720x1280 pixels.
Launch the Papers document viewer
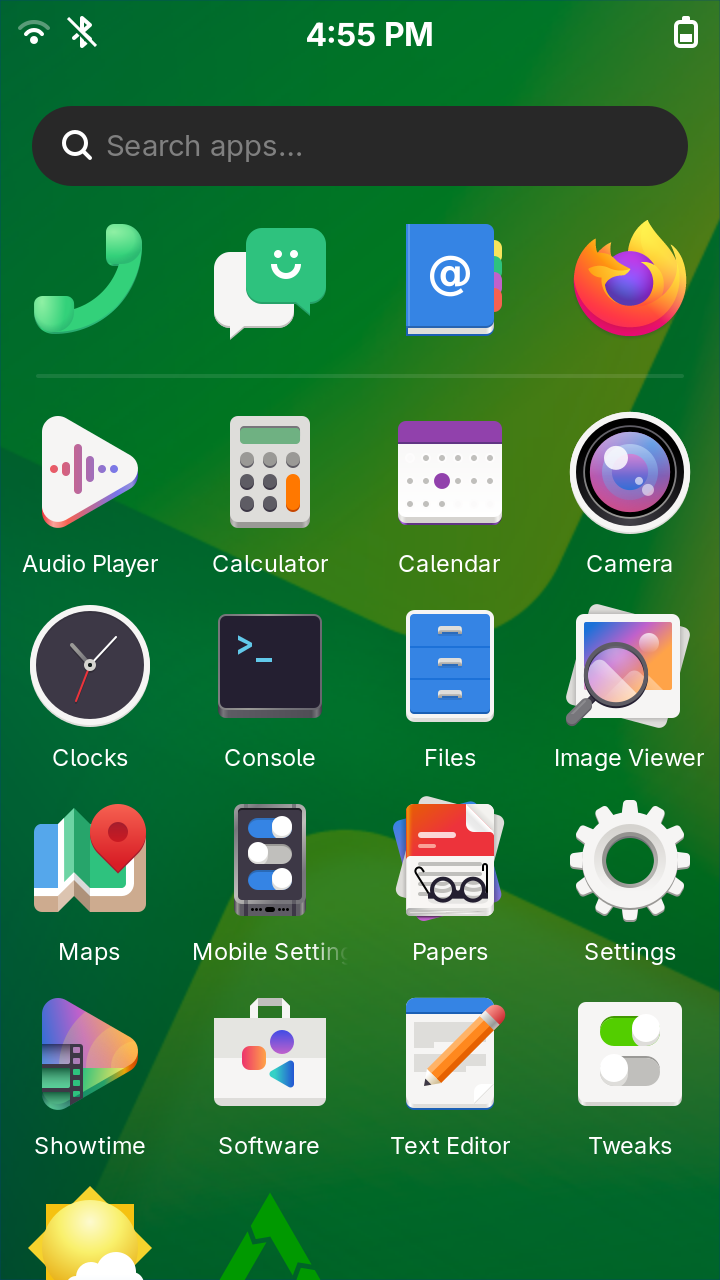[x=450, y=860]
